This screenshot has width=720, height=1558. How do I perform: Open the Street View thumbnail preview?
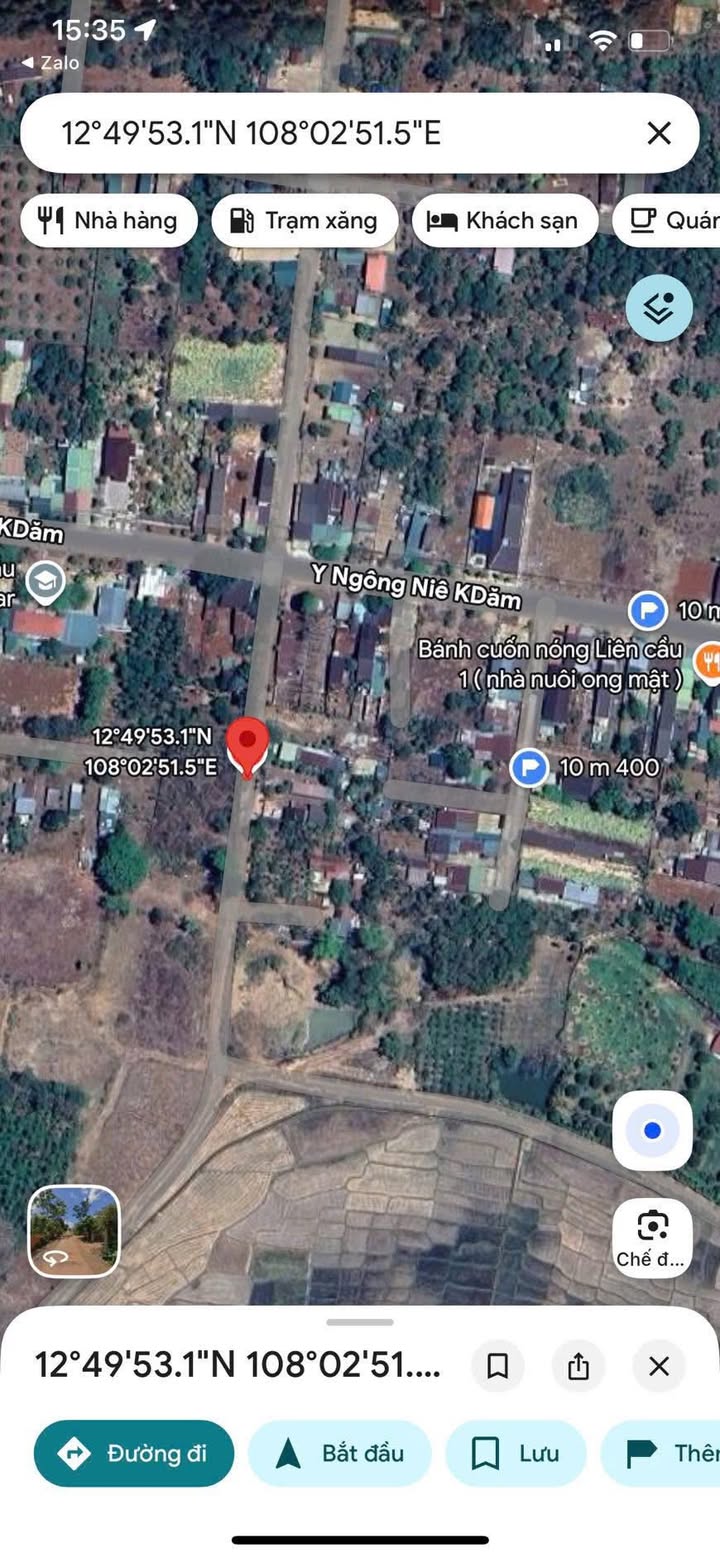click(x=74, y=1231)
